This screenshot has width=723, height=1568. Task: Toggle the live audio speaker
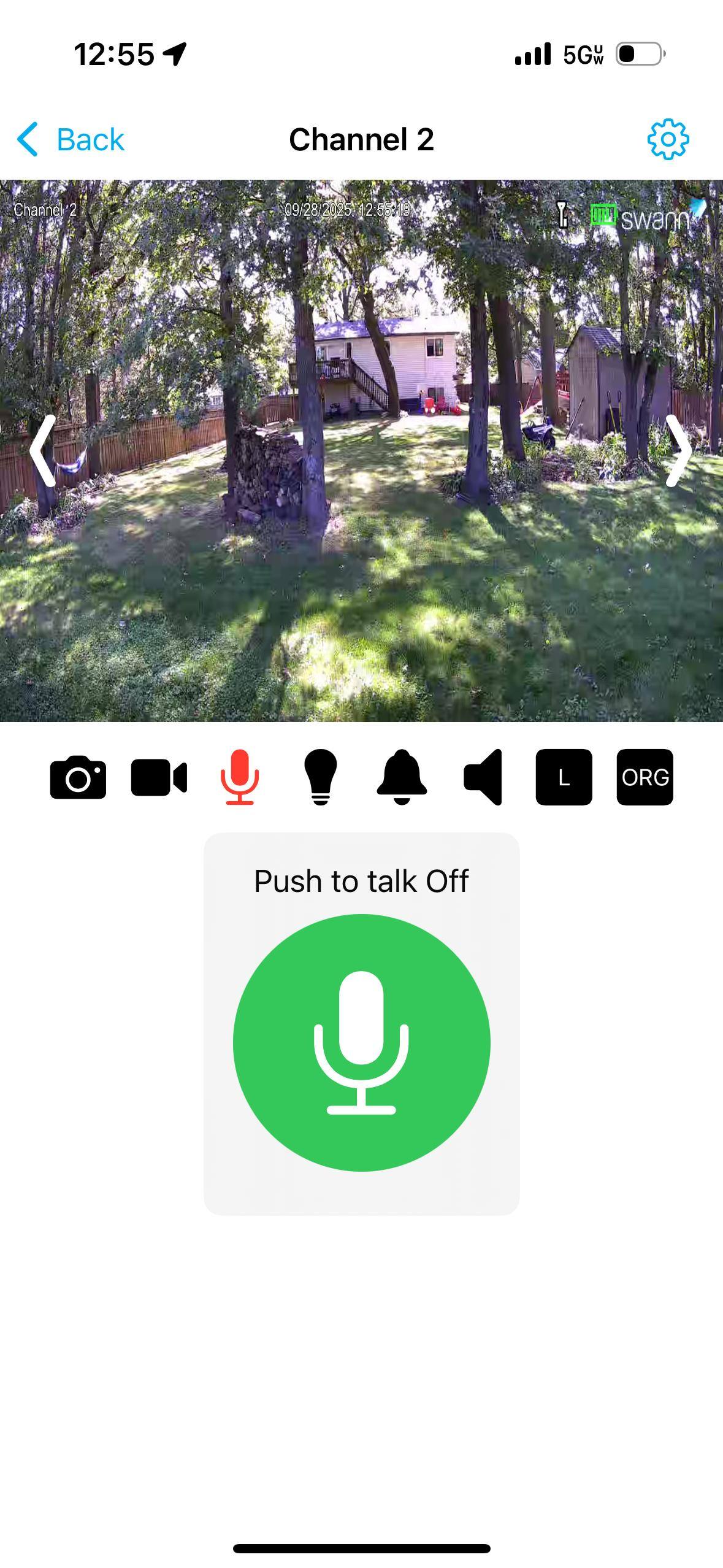click(483, 777)
